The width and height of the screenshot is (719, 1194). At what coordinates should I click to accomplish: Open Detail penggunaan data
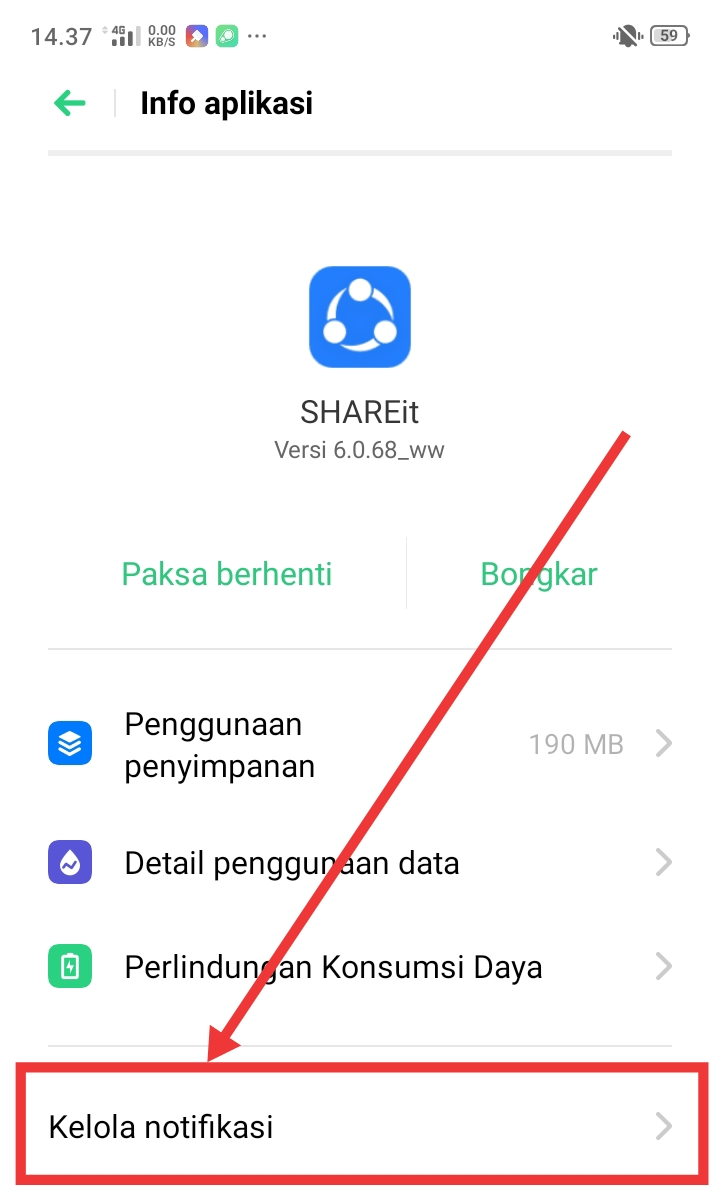(359, 863)
